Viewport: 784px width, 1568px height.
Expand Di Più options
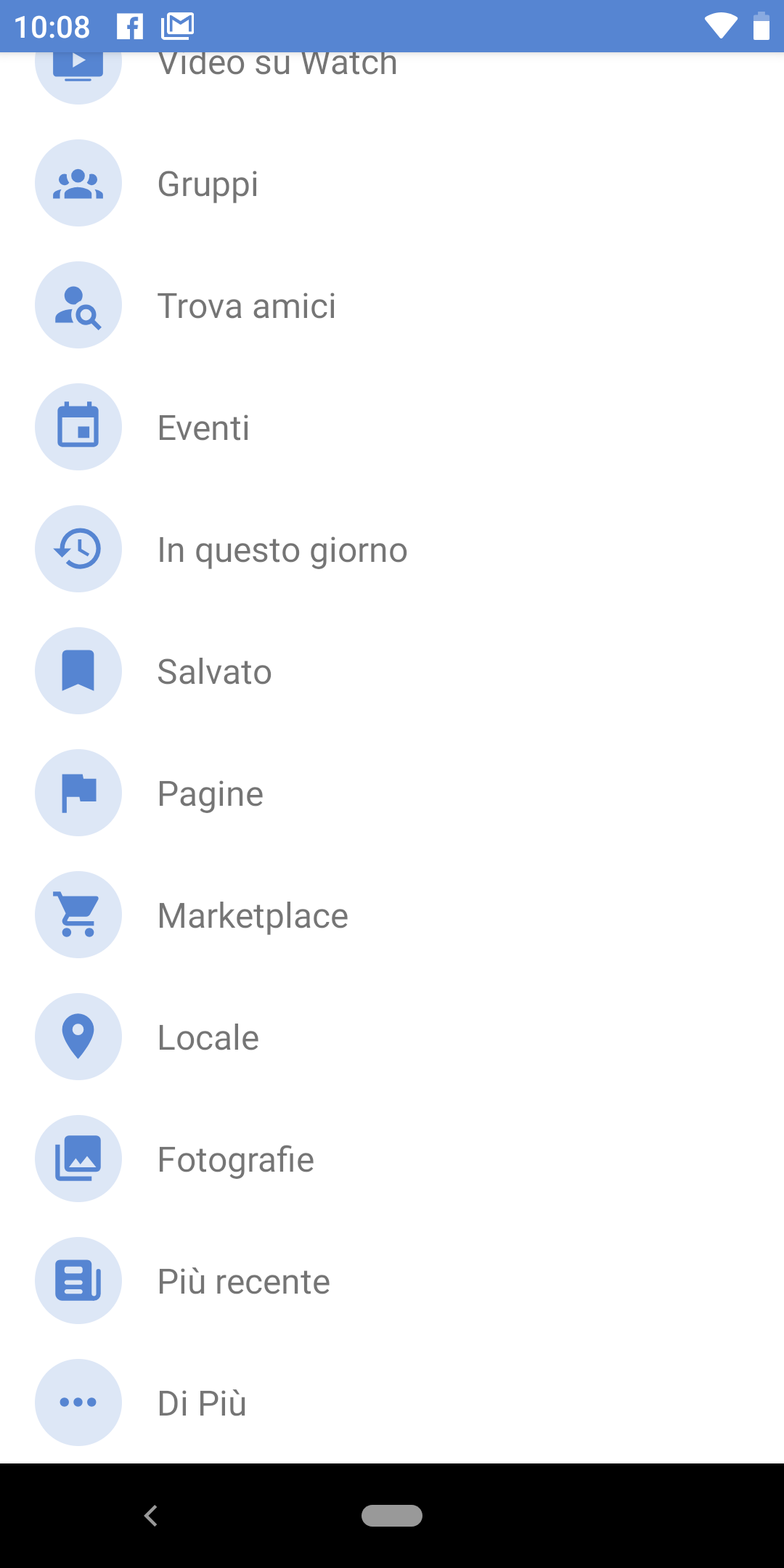(x=392, y=1402)
